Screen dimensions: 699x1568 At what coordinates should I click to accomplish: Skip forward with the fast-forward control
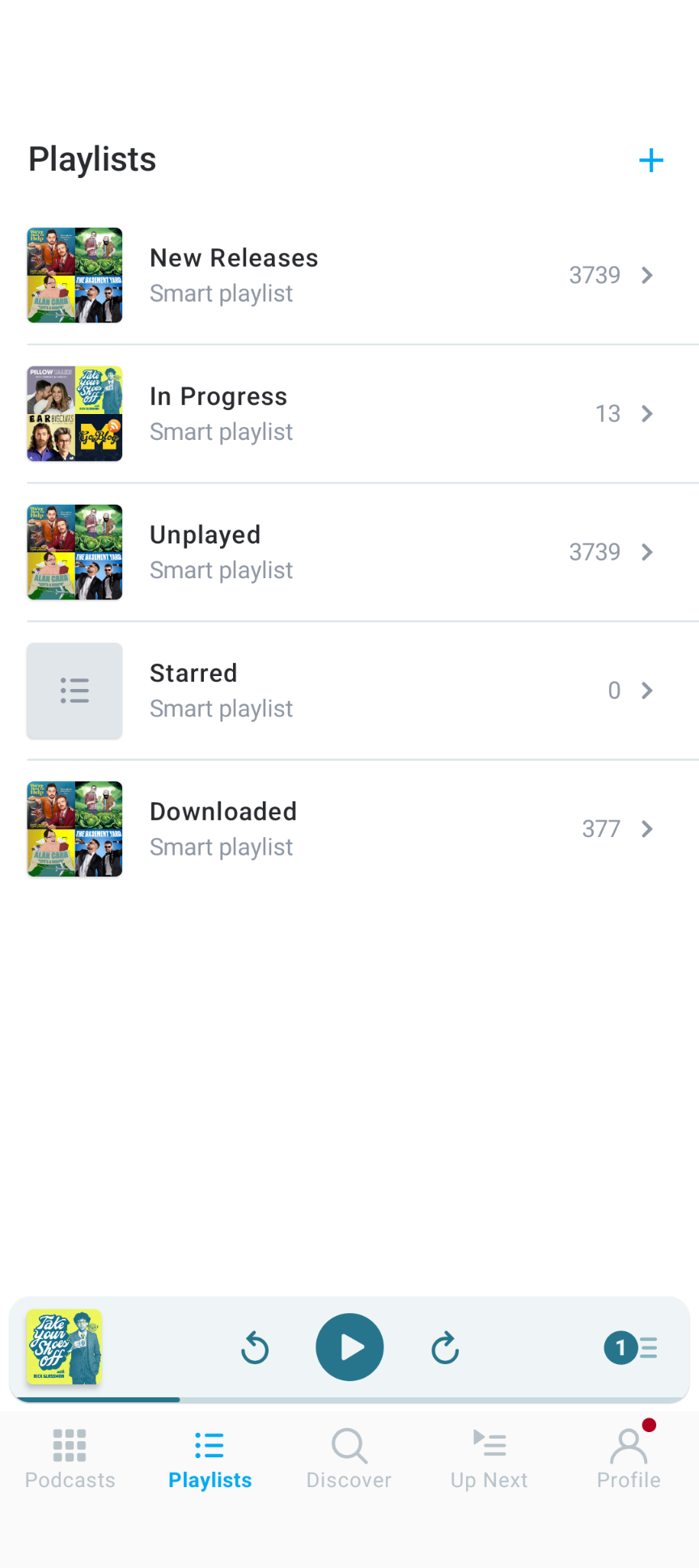444,1347
